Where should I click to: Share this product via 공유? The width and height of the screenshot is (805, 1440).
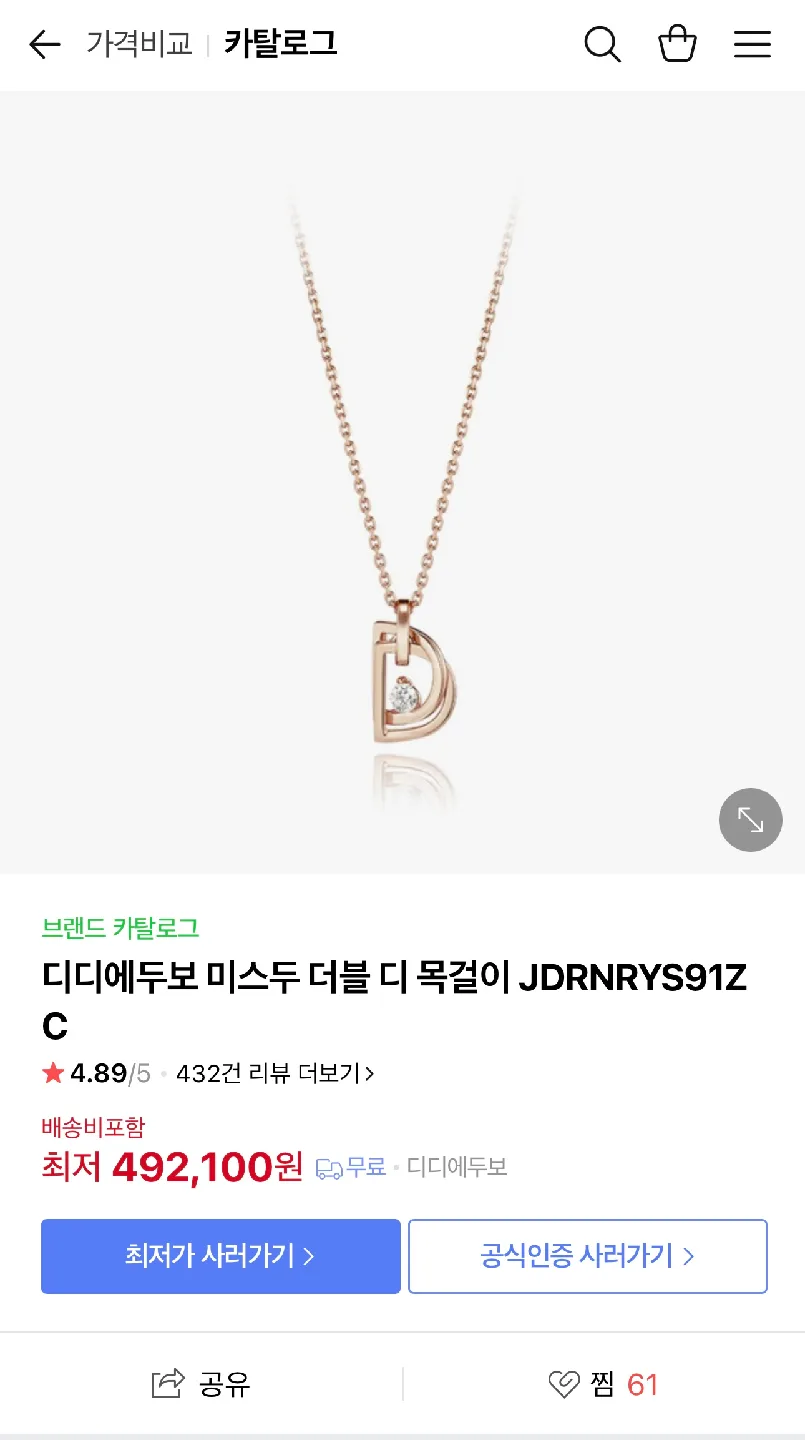click(201, 1384)
